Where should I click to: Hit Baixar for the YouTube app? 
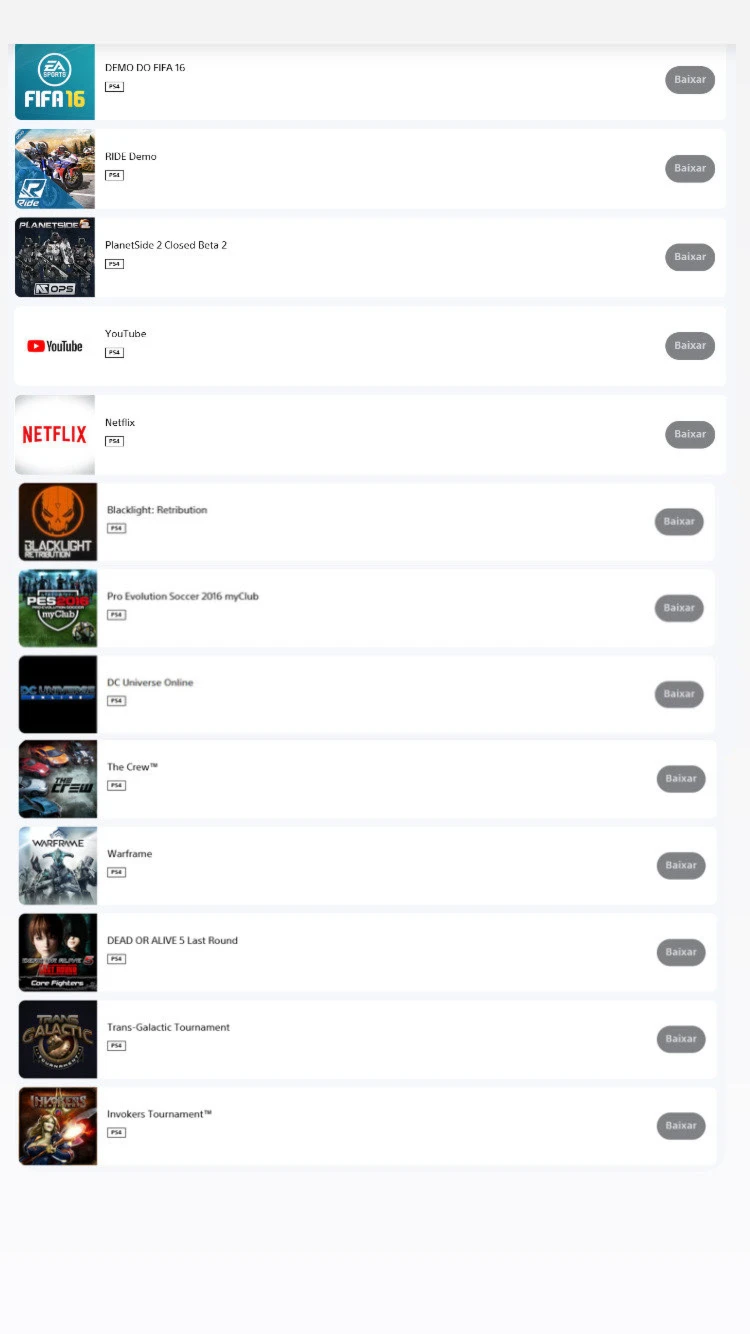tap(690, 346)
